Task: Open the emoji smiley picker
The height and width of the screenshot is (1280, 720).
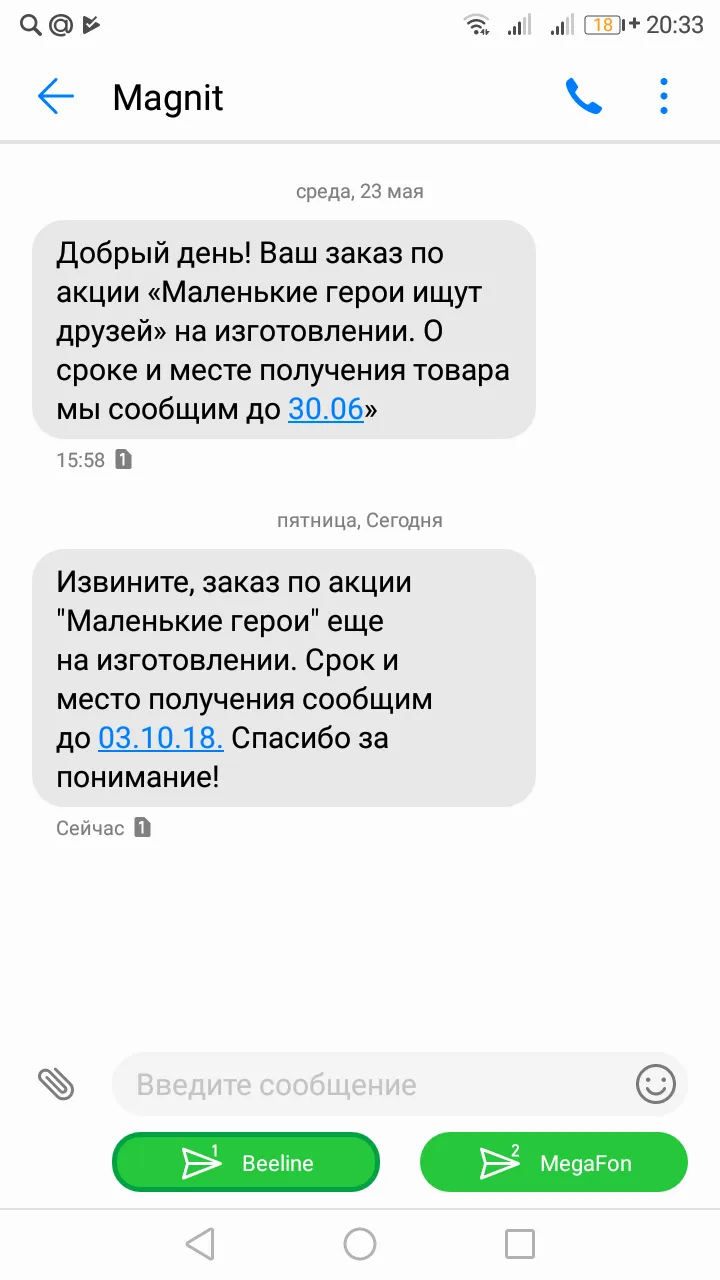Action: (656, 1084)
